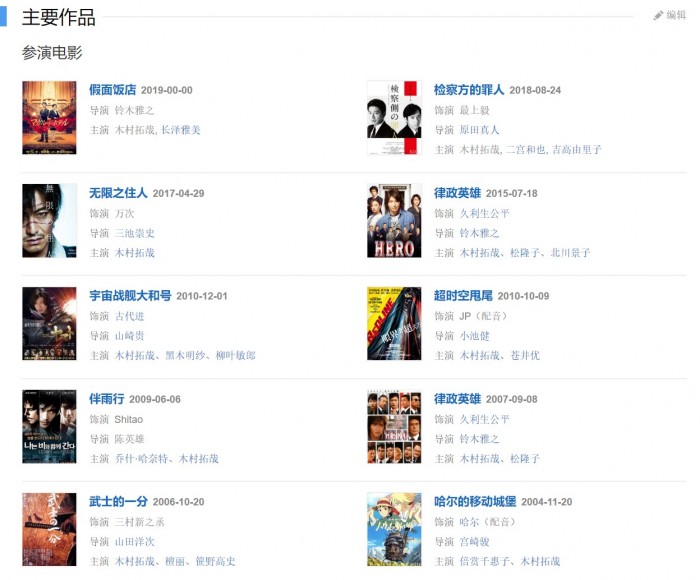Open the 伴雨行 movie title link
The height and width of the screenshot is (580, 700).
(x=106, y=399)
